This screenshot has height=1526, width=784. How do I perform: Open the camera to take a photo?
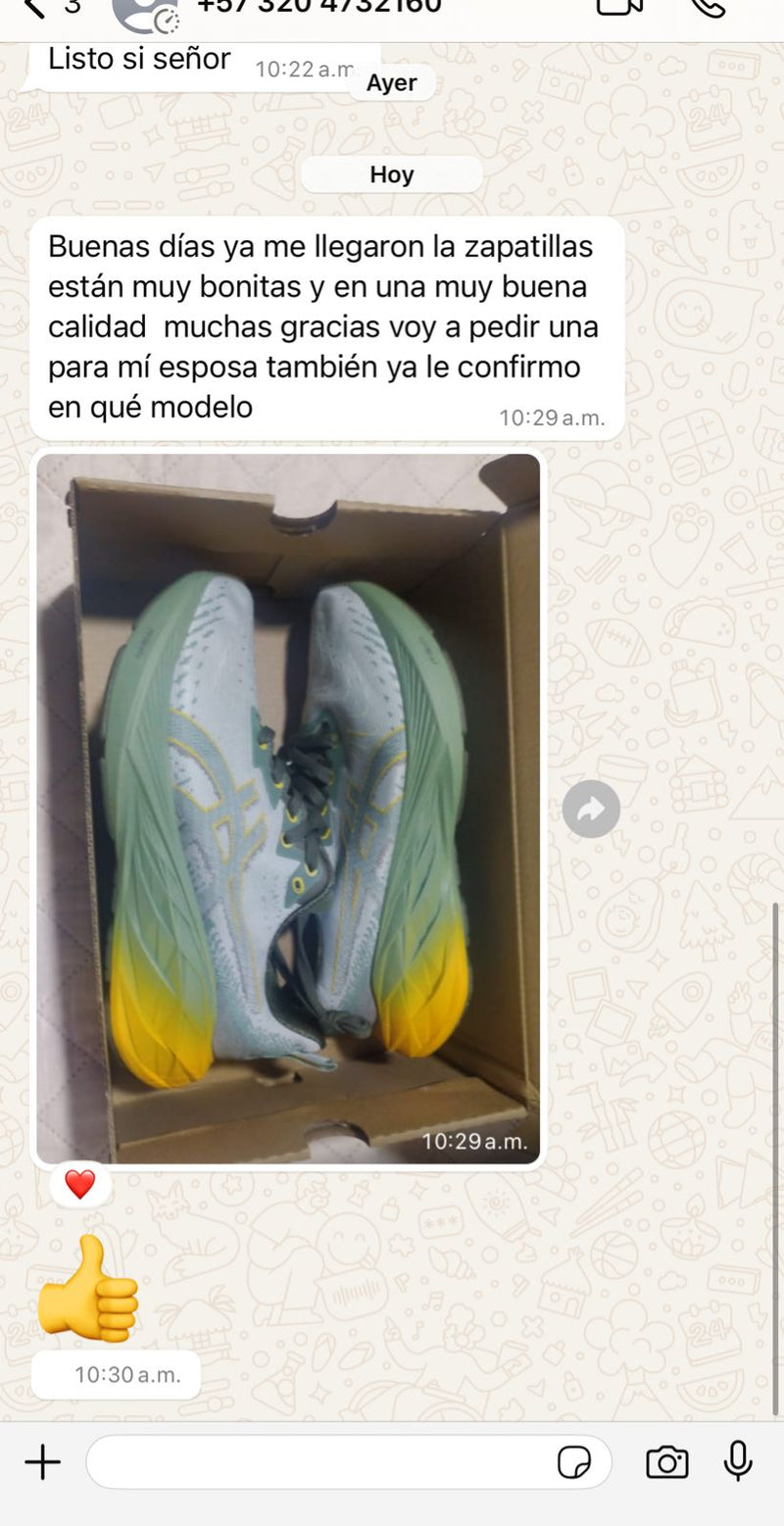point(666,1463)
